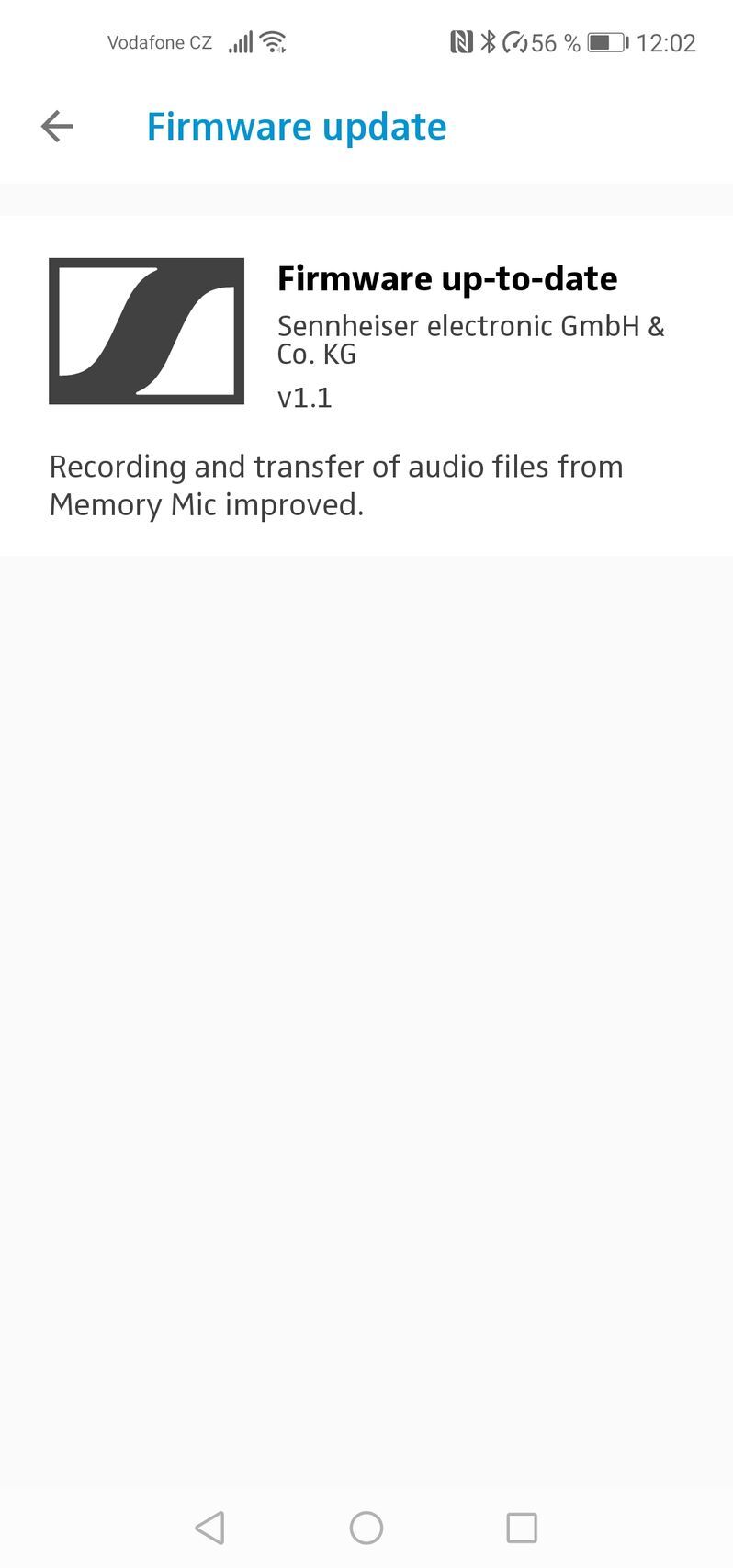The width and height of the screenshot is (733, 1568).
Task: Tap the NFC icon in status bar
Action: coord(464,41)
